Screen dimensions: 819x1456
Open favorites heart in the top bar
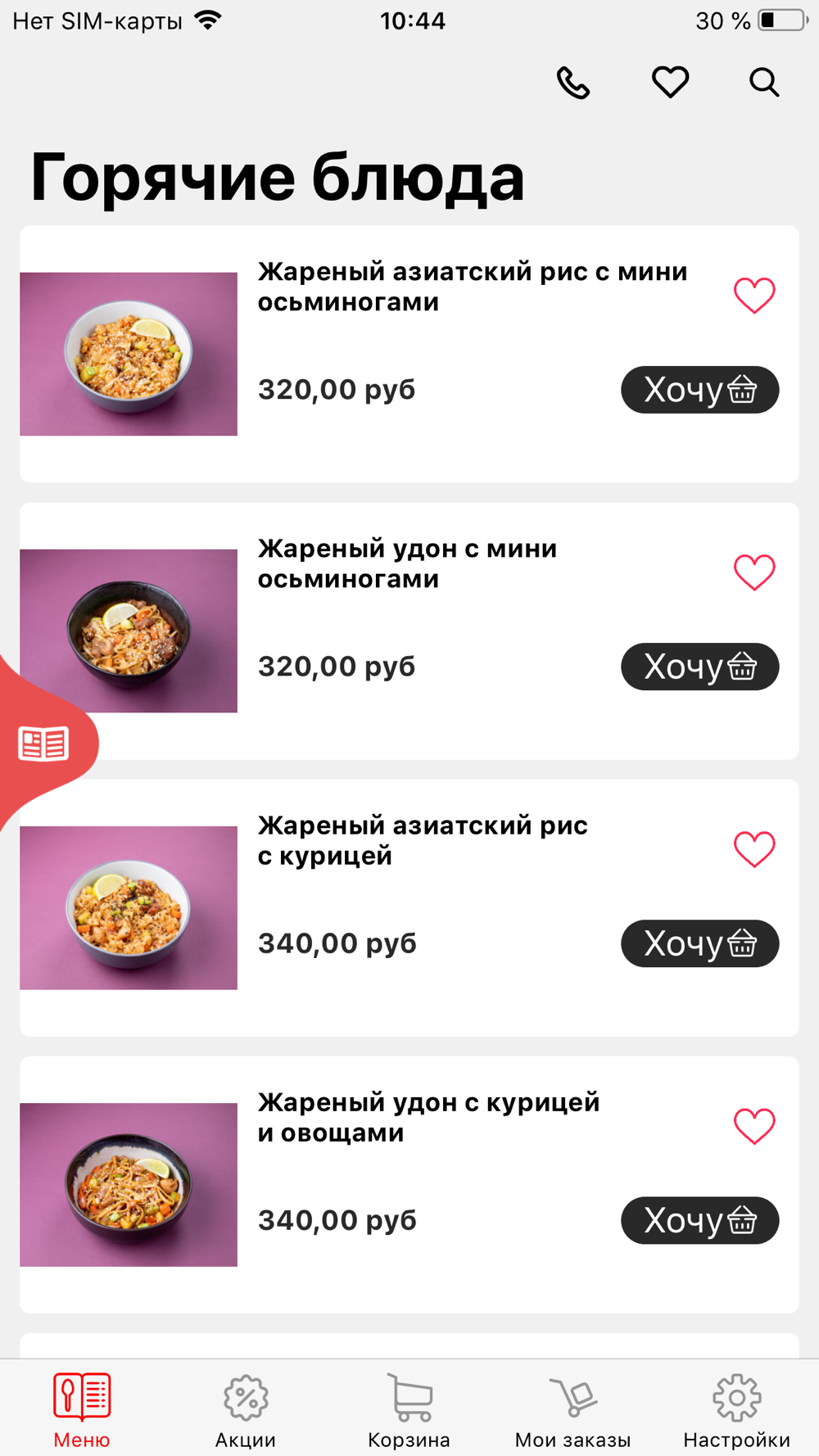point(670,83)
